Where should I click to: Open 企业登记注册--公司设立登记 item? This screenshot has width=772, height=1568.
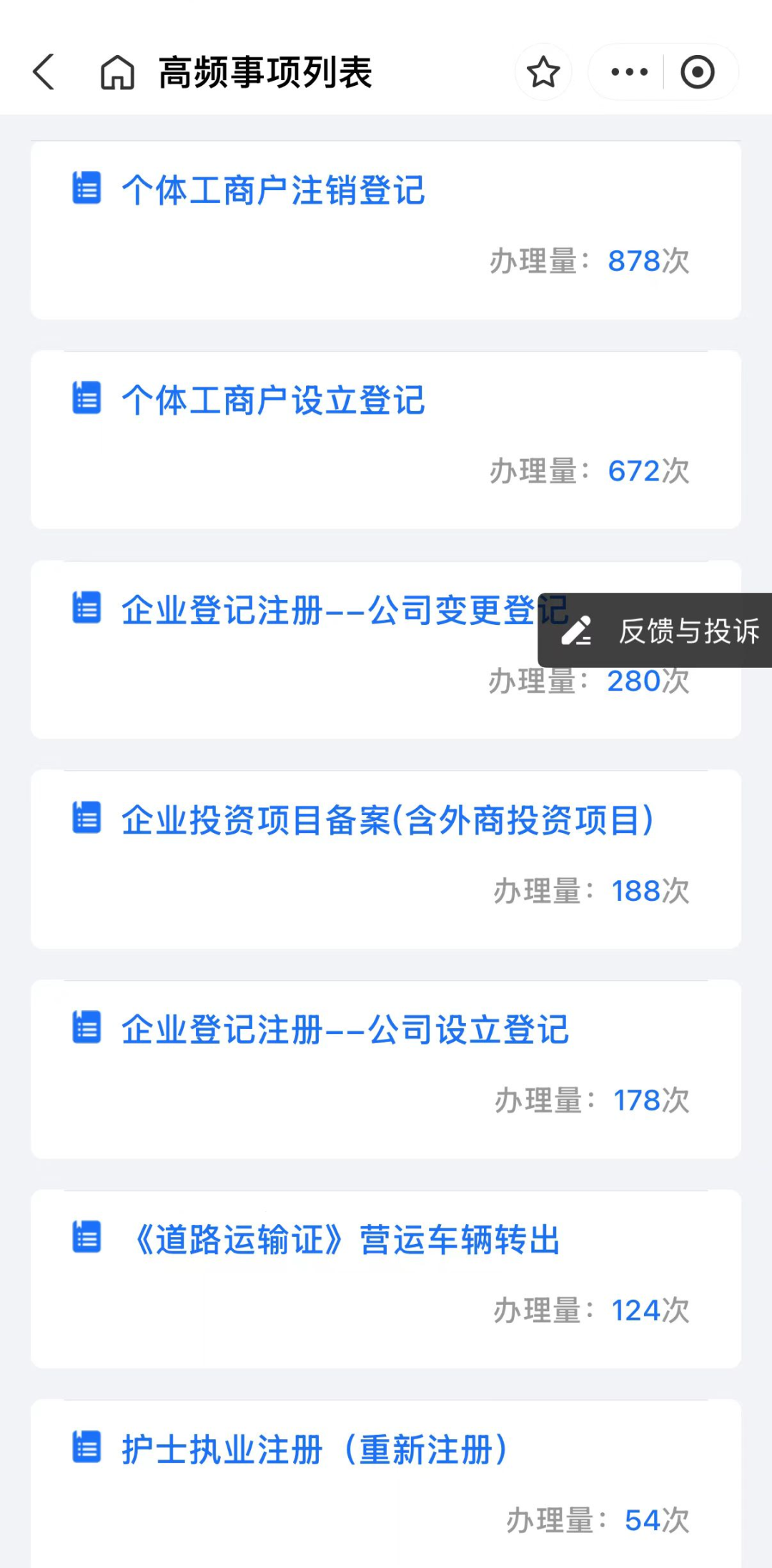386,1069
